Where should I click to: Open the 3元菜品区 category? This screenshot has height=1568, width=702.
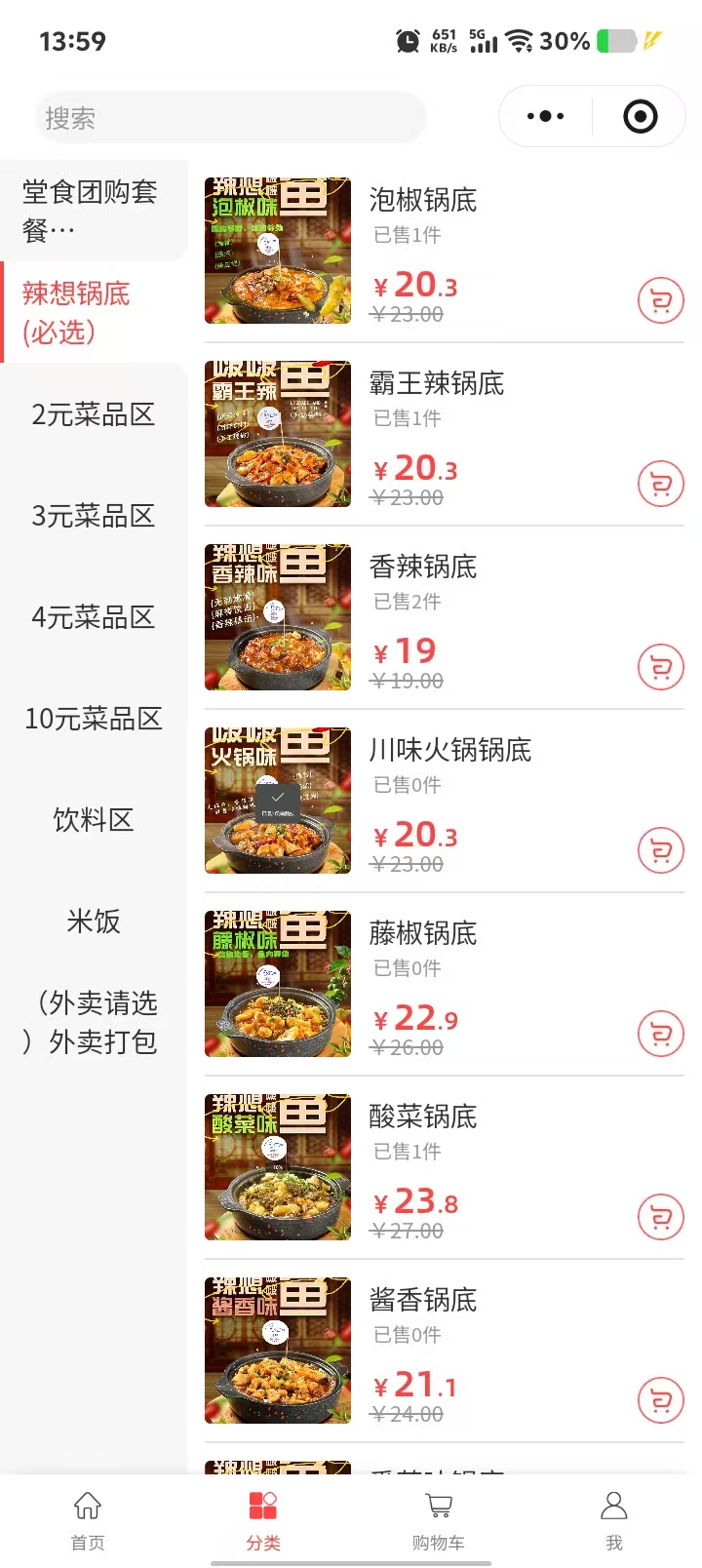[x=94, y=516]
